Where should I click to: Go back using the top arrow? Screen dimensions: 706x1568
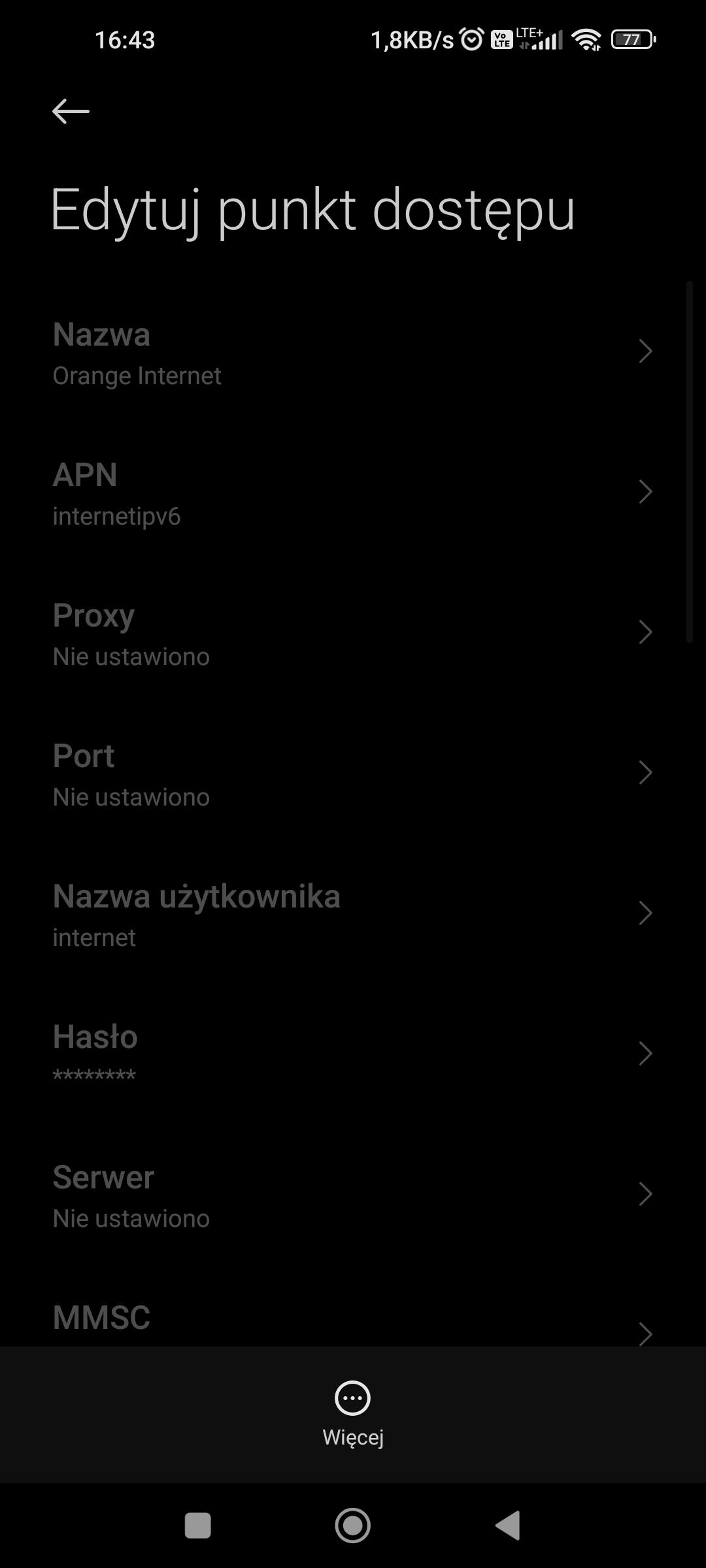[71, 112]
